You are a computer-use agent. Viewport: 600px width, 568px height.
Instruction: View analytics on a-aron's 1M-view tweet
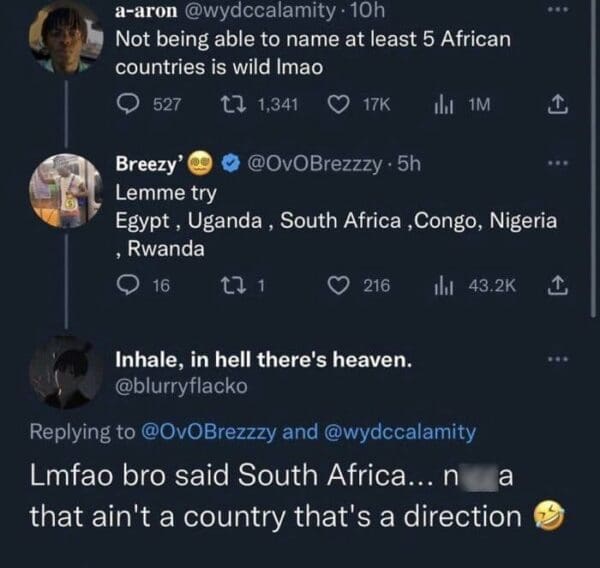pyautogui.click(x=442, y=106)
